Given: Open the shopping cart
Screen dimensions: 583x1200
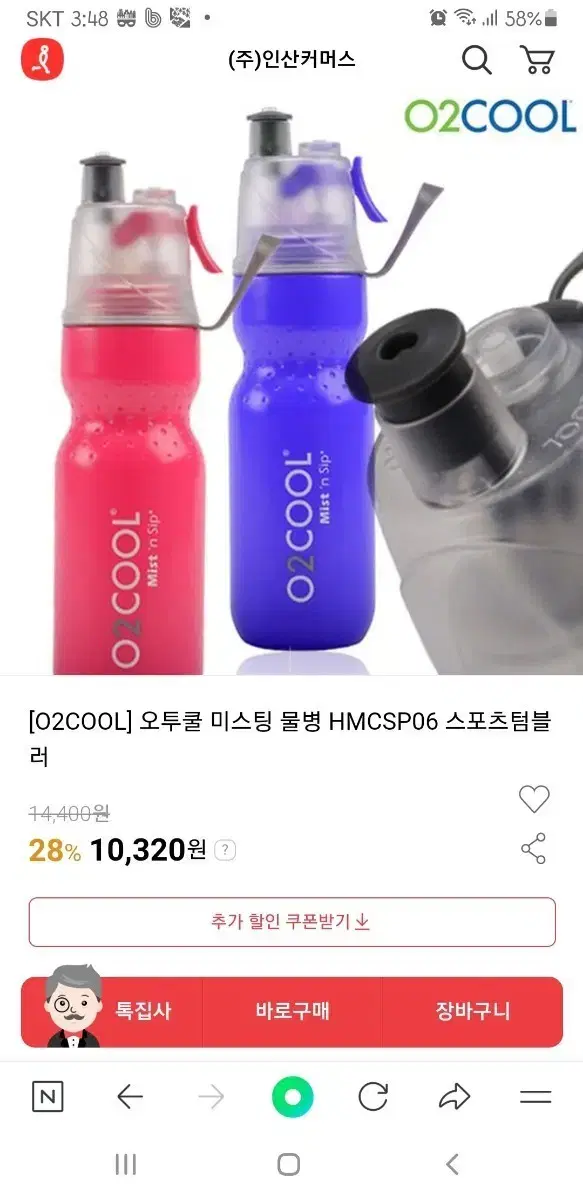Looking at the screenshot, I should [536, 61].
